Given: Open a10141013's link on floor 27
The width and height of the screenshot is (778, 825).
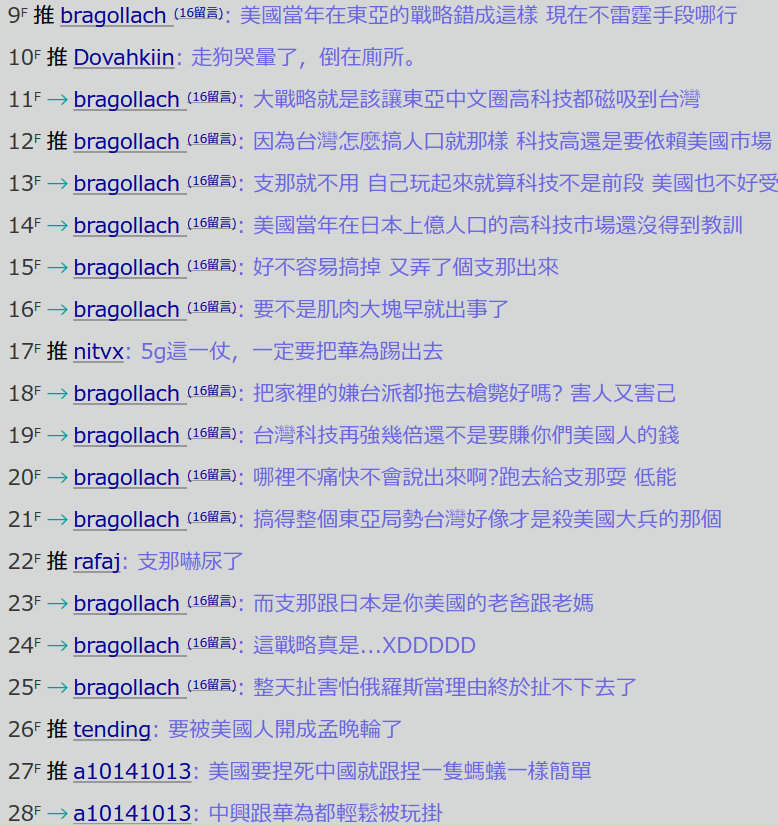Looking at the screenshot, I should (x=132, y=772).
